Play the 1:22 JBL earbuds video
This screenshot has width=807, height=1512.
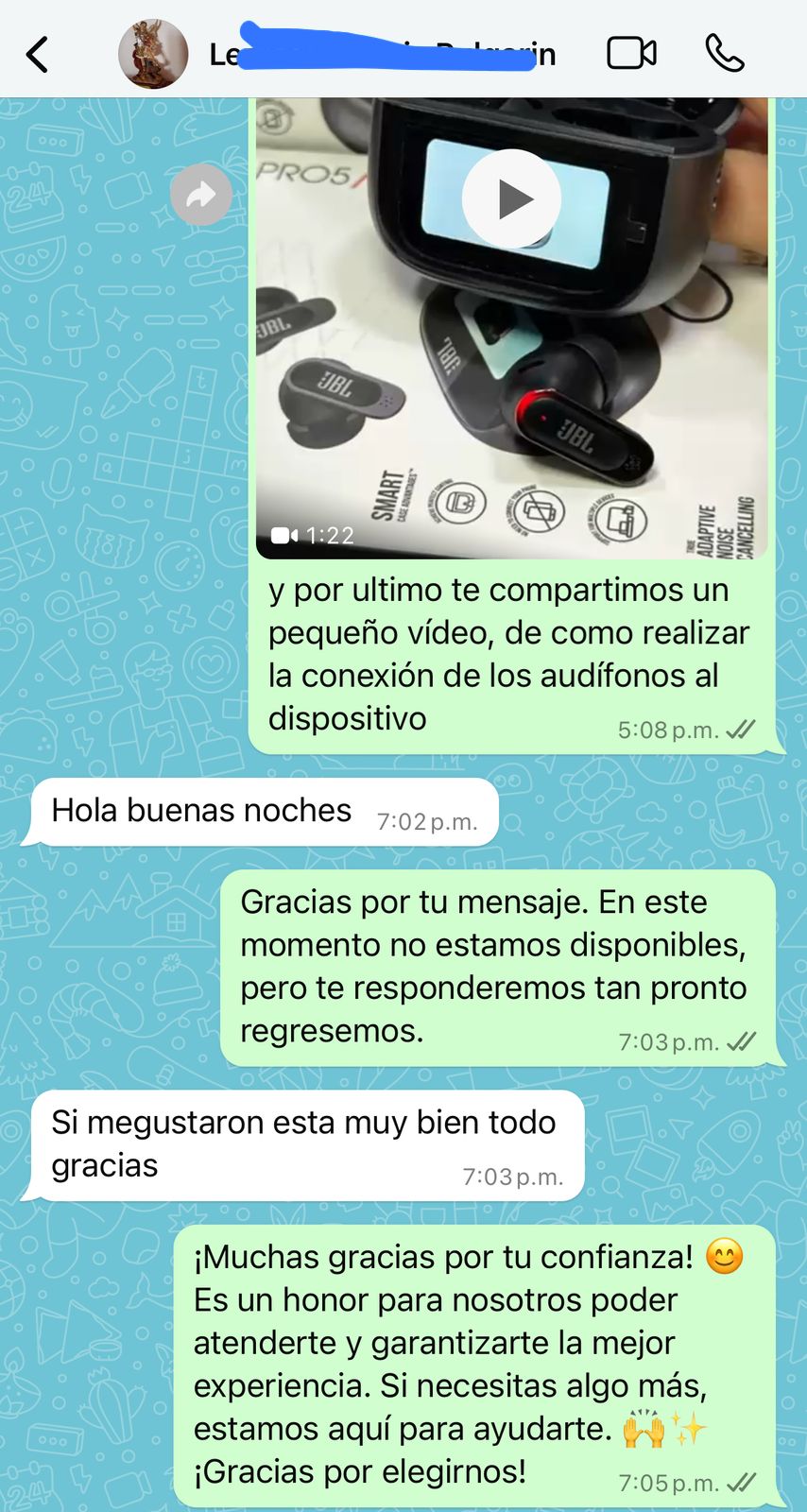coord(511,199)
